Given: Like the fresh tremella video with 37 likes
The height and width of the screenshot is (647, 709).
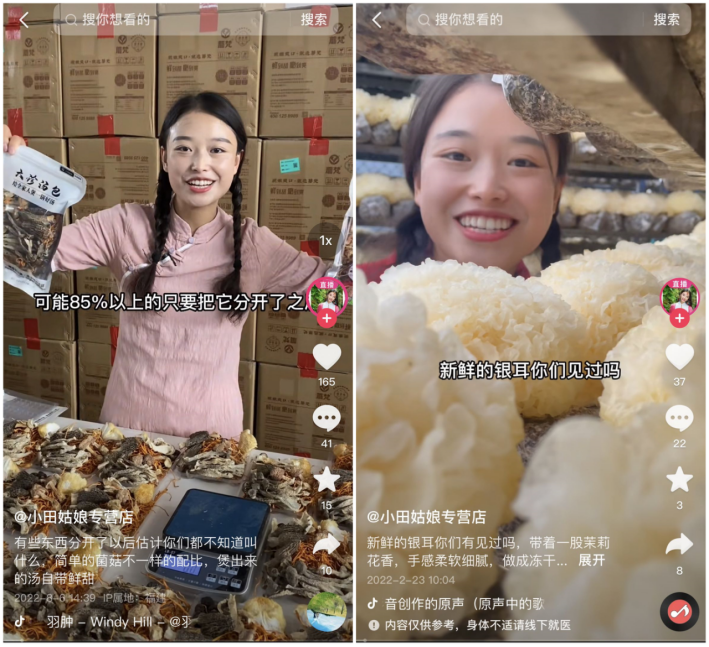Looking at the screenshot, I should [x=680, y=357].
